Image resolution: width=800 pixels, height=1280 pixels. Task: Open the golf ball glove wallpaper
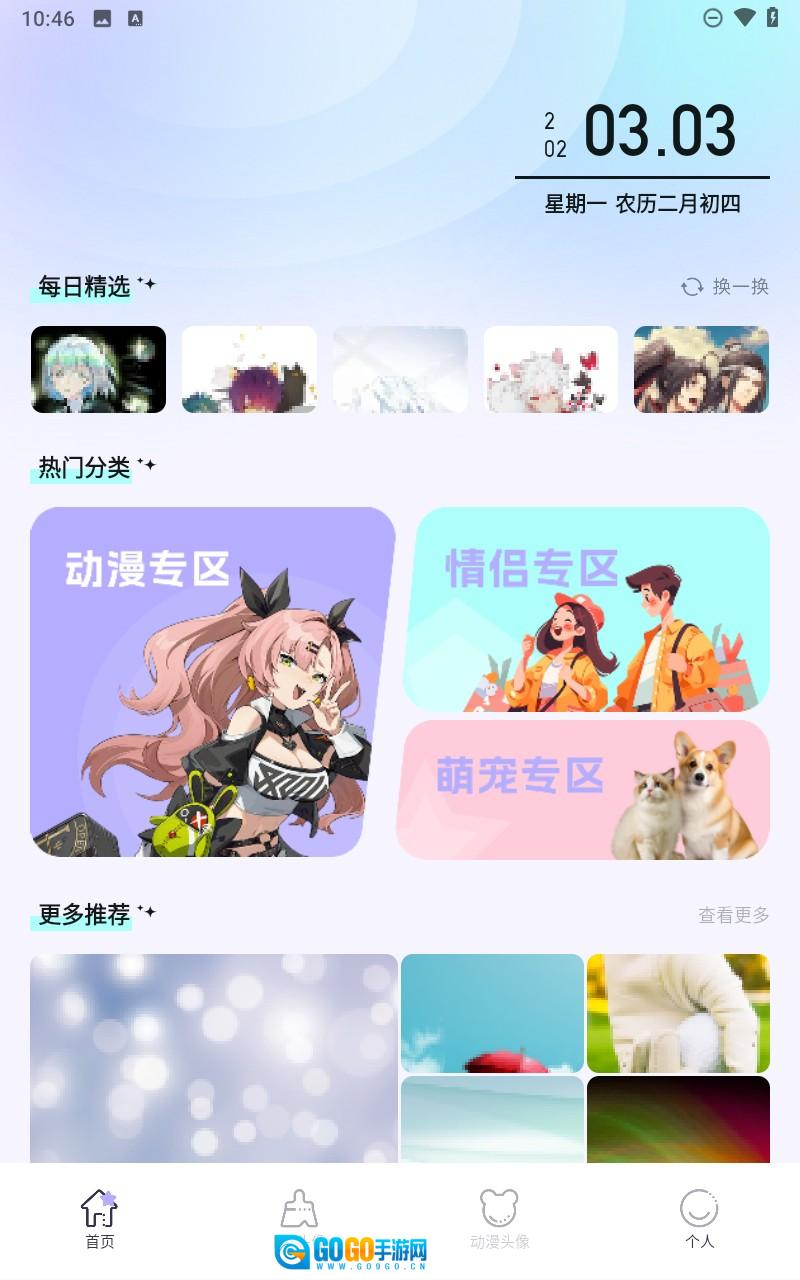click(x=678, y=1013)
